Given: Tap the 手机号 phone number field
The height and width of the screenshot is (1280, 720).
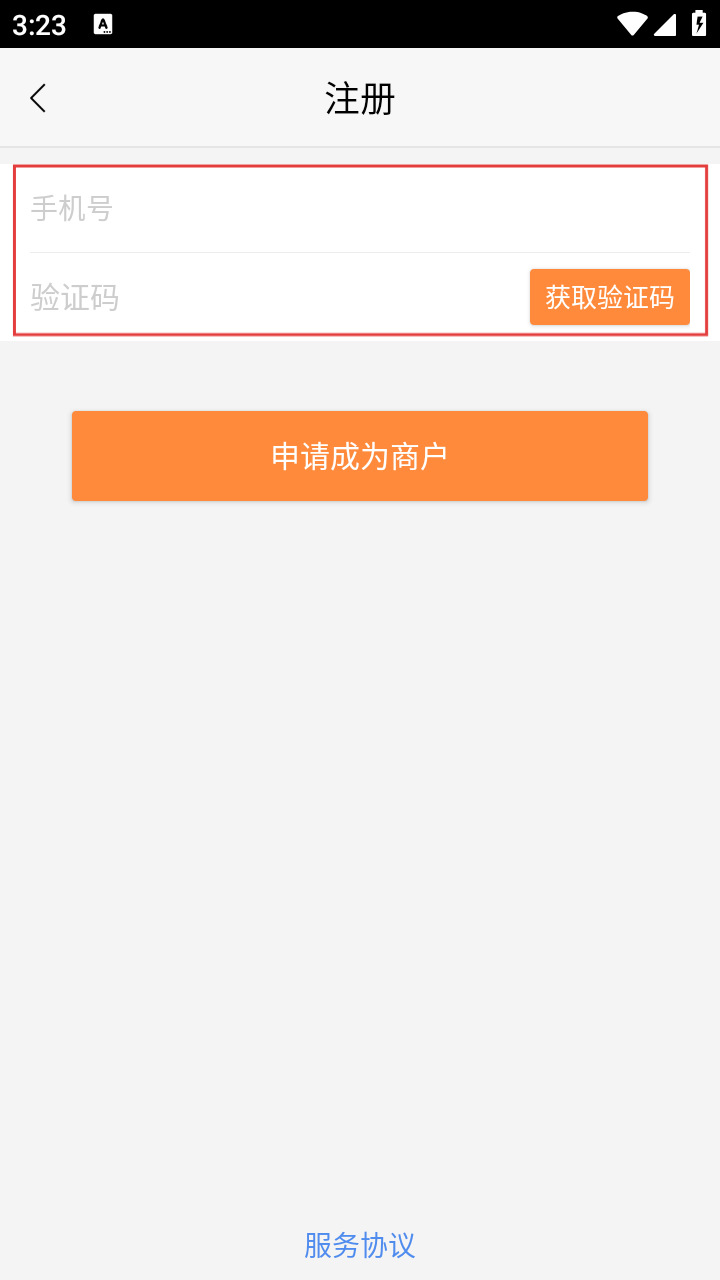Looking at the screenshot, I should pyautogui.click(x=360, y=209).
